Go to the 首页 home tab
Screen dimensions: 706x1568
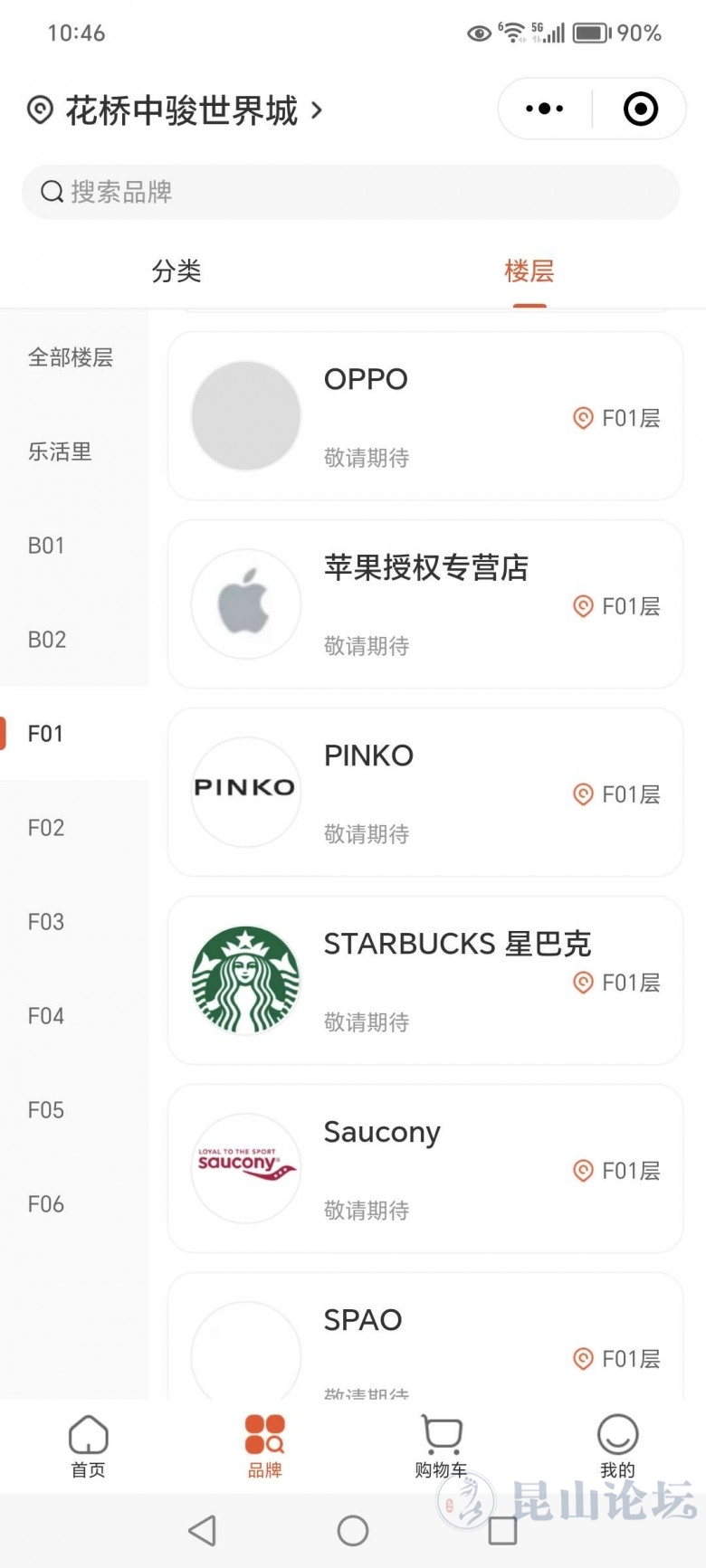click(x=89, y=1446)
